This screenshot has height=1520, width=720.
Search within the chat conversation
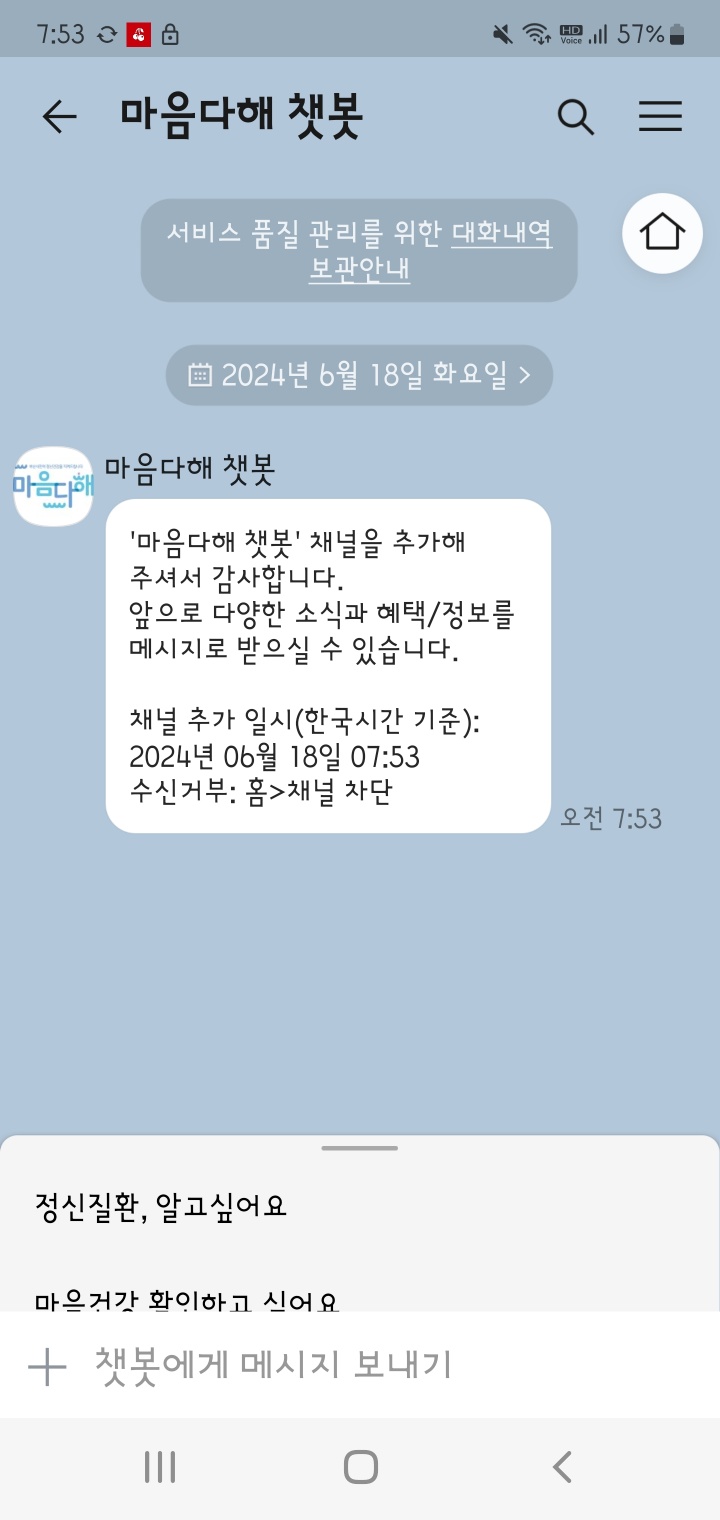click(x=575, y=117)
